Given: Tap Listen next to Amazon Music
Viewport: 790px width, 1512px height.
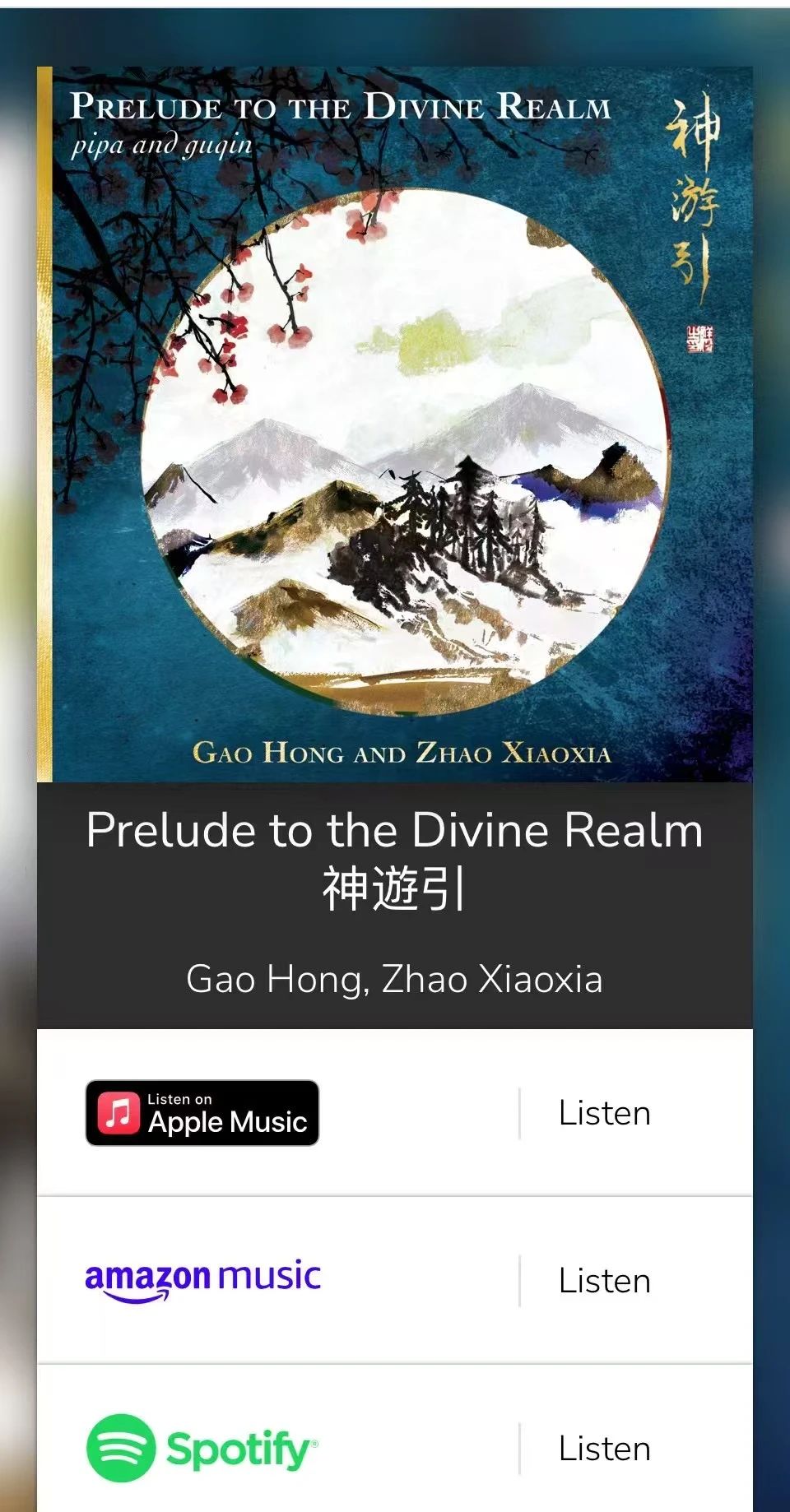Looking at the screenshot, I should point(605,1281).
